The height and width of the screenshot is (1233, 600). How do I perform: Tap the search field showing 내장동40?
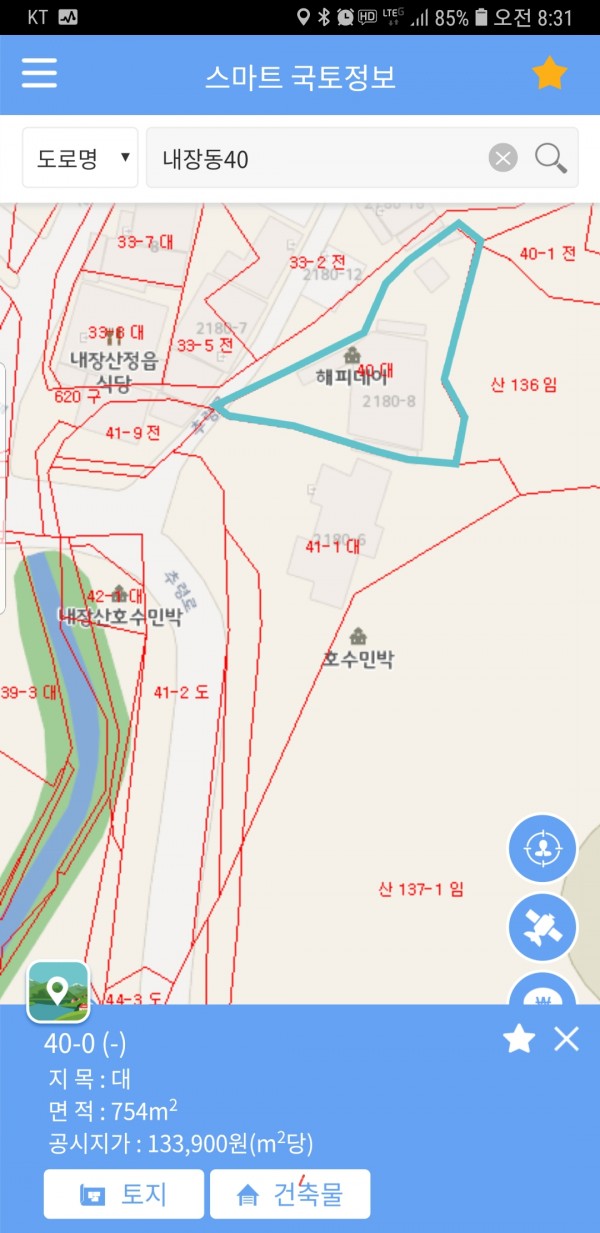tap(315, 158)
